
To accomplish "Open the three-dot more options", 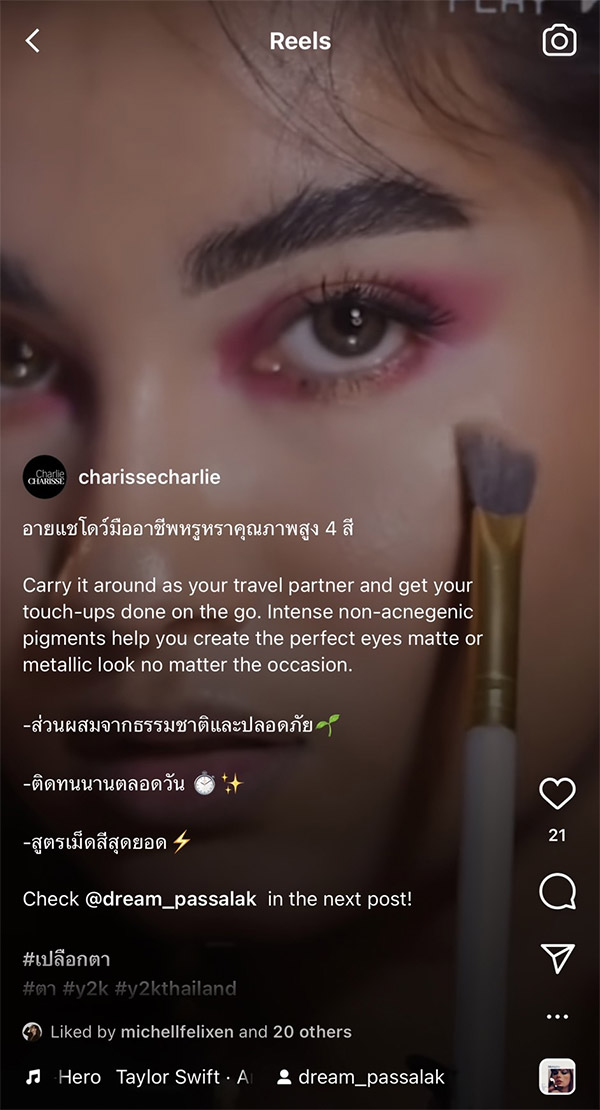I will tap(558, 1017).
